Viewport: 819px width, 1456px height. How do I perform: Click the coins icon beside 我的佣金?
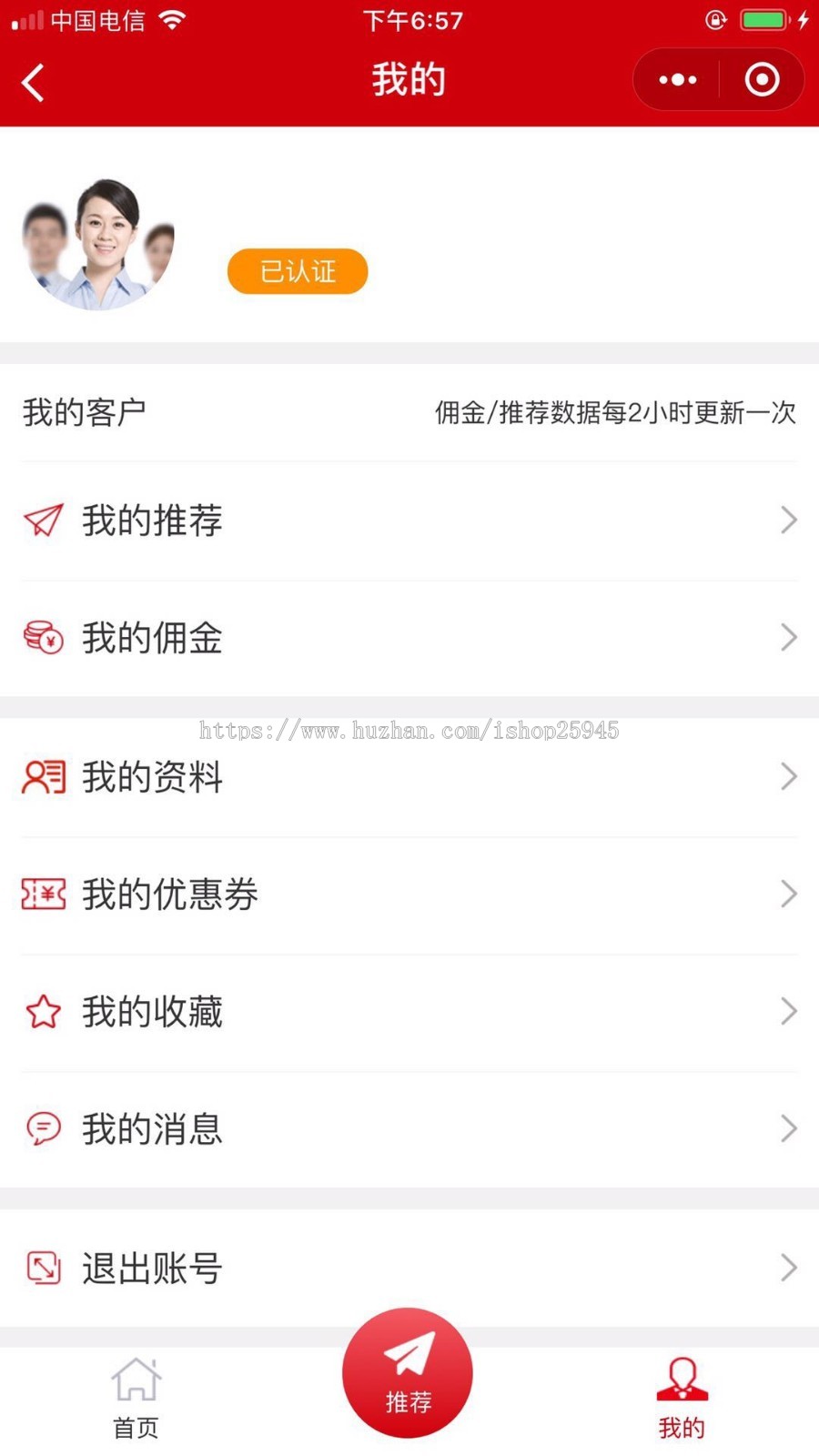pos(43,637)
